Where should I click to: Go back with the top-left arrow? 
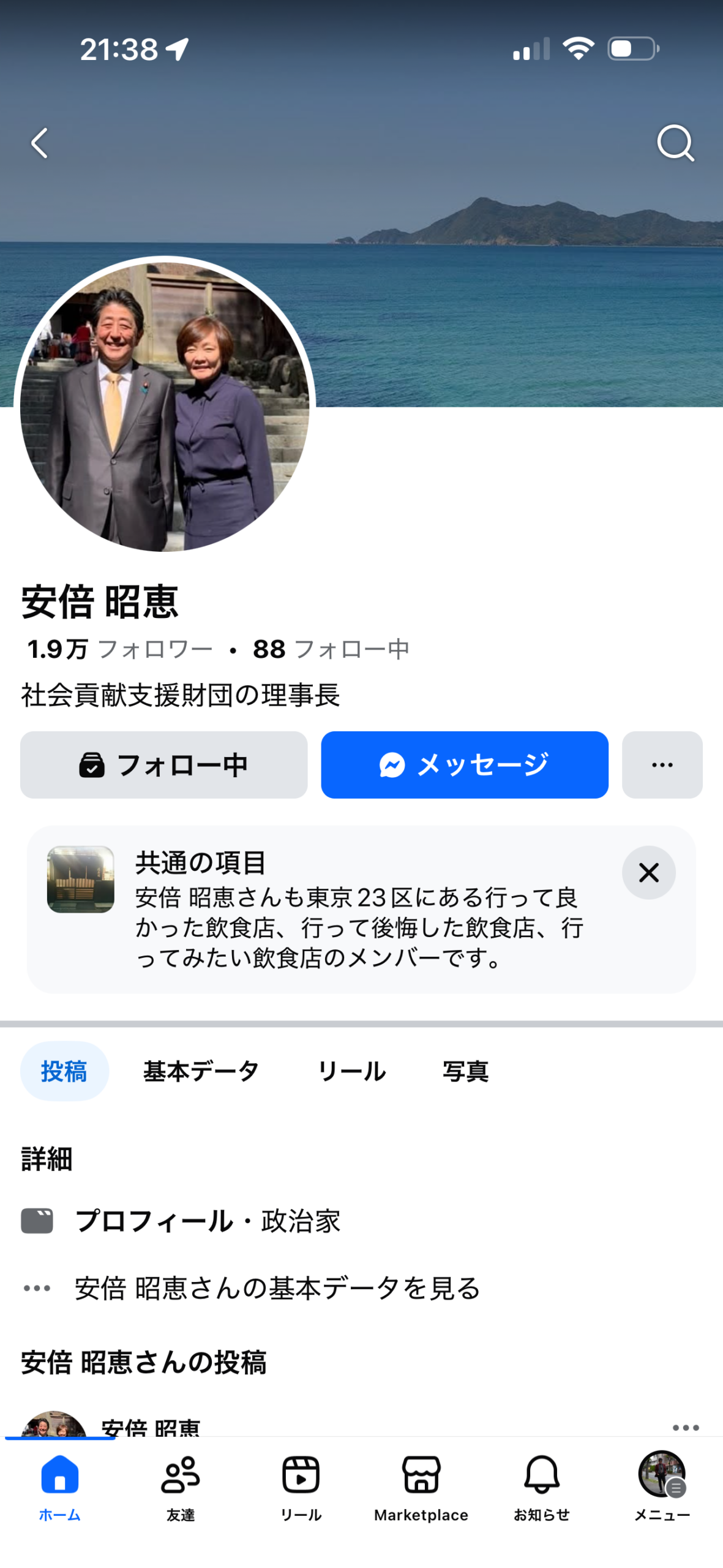(40, 143)
